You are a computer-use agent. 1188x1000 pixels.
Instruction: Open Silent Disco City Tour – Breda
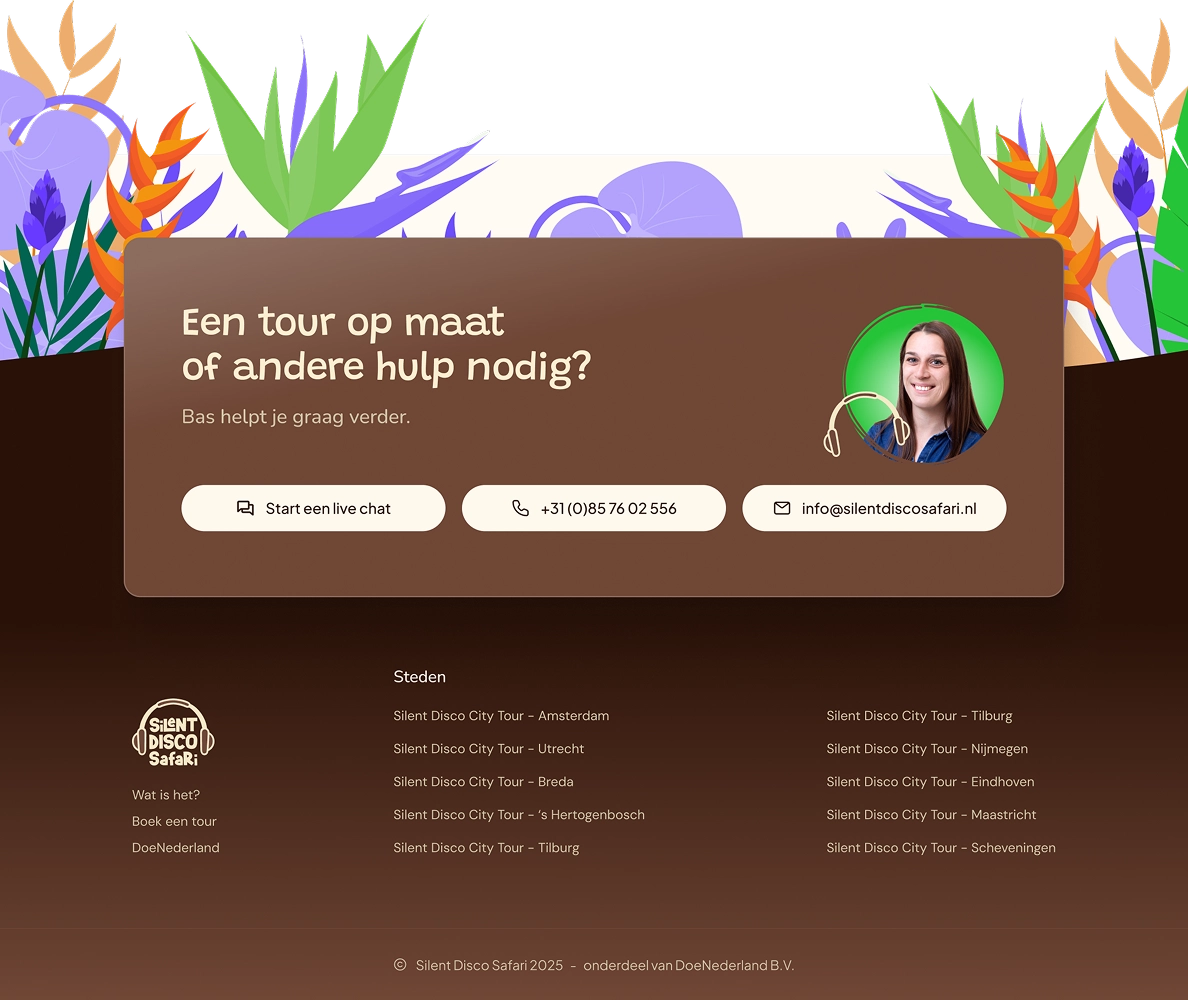point(483,782)
